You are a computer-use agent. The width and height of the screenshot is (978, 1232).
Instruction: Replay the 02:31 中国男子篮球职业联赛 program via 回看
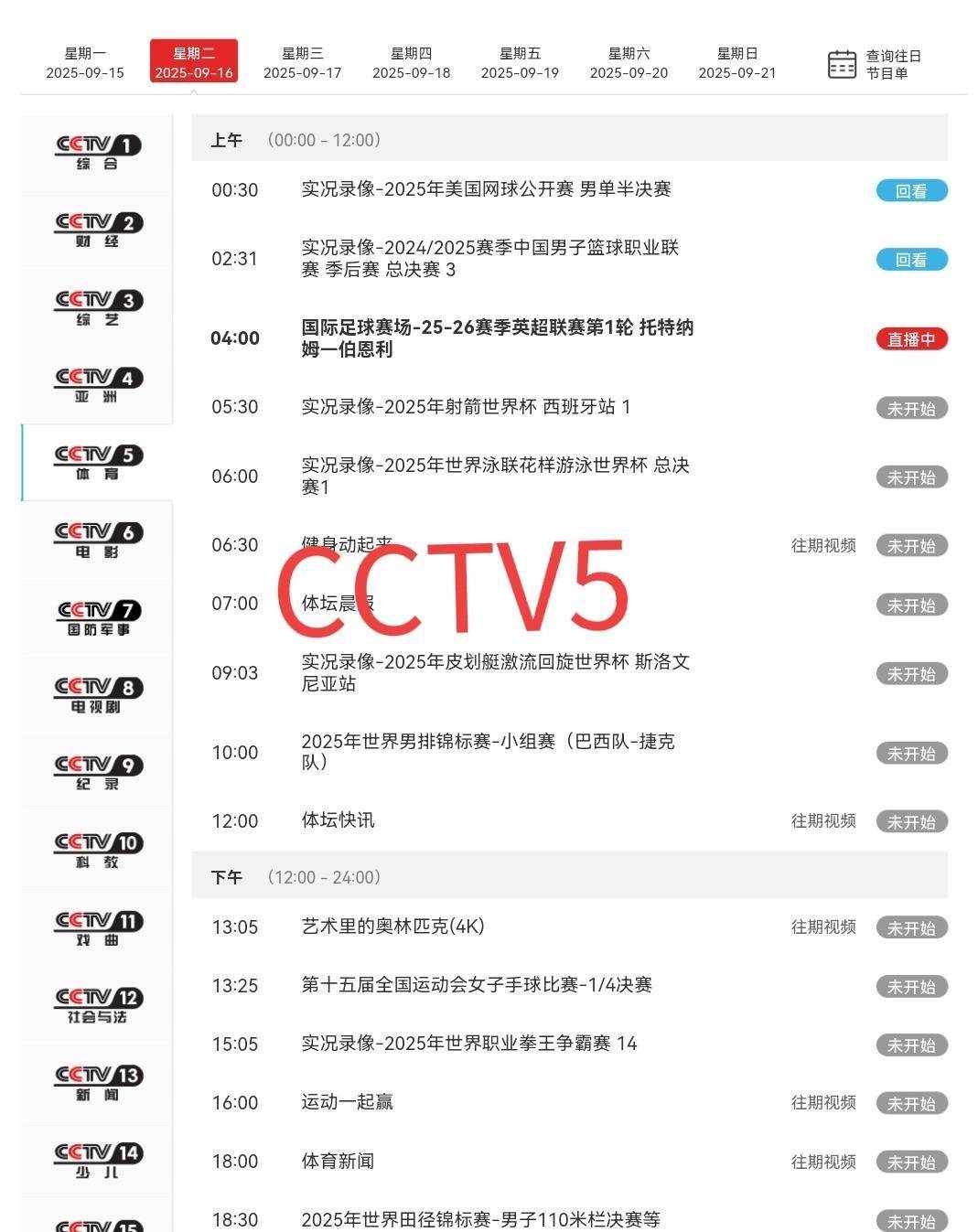[x=911, y=260]
